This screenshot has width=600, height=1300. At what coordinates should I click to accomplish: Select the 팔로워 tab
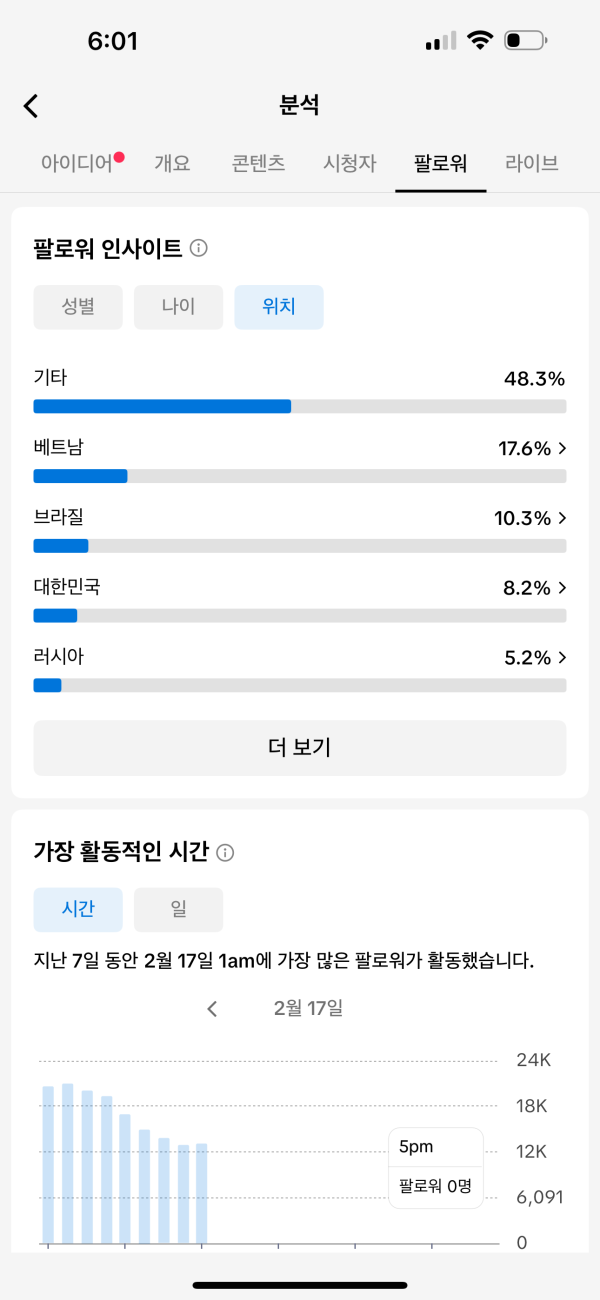tap(440, 163)
